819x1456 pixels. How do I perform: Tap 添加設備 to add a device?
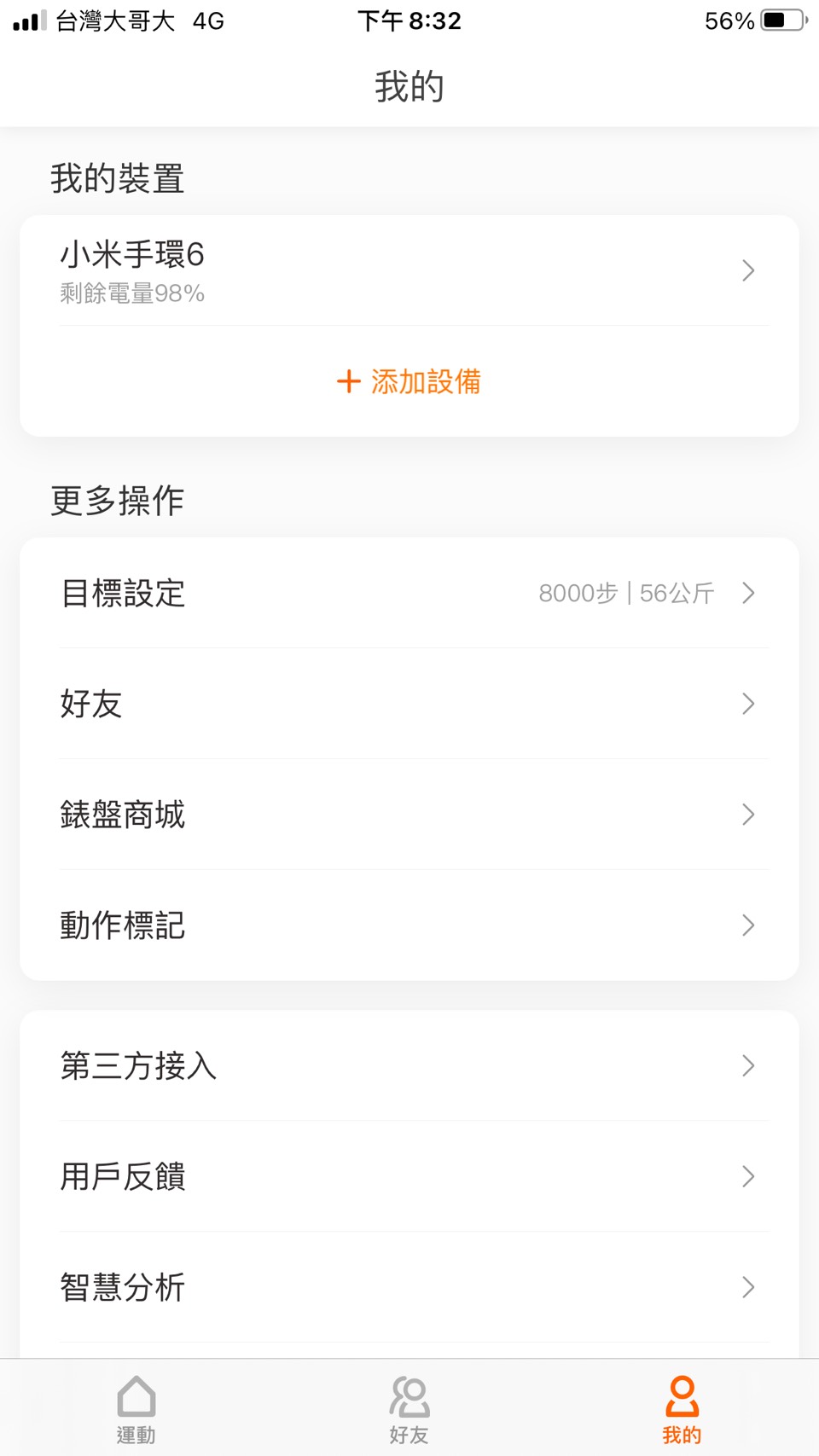[409, 381]
